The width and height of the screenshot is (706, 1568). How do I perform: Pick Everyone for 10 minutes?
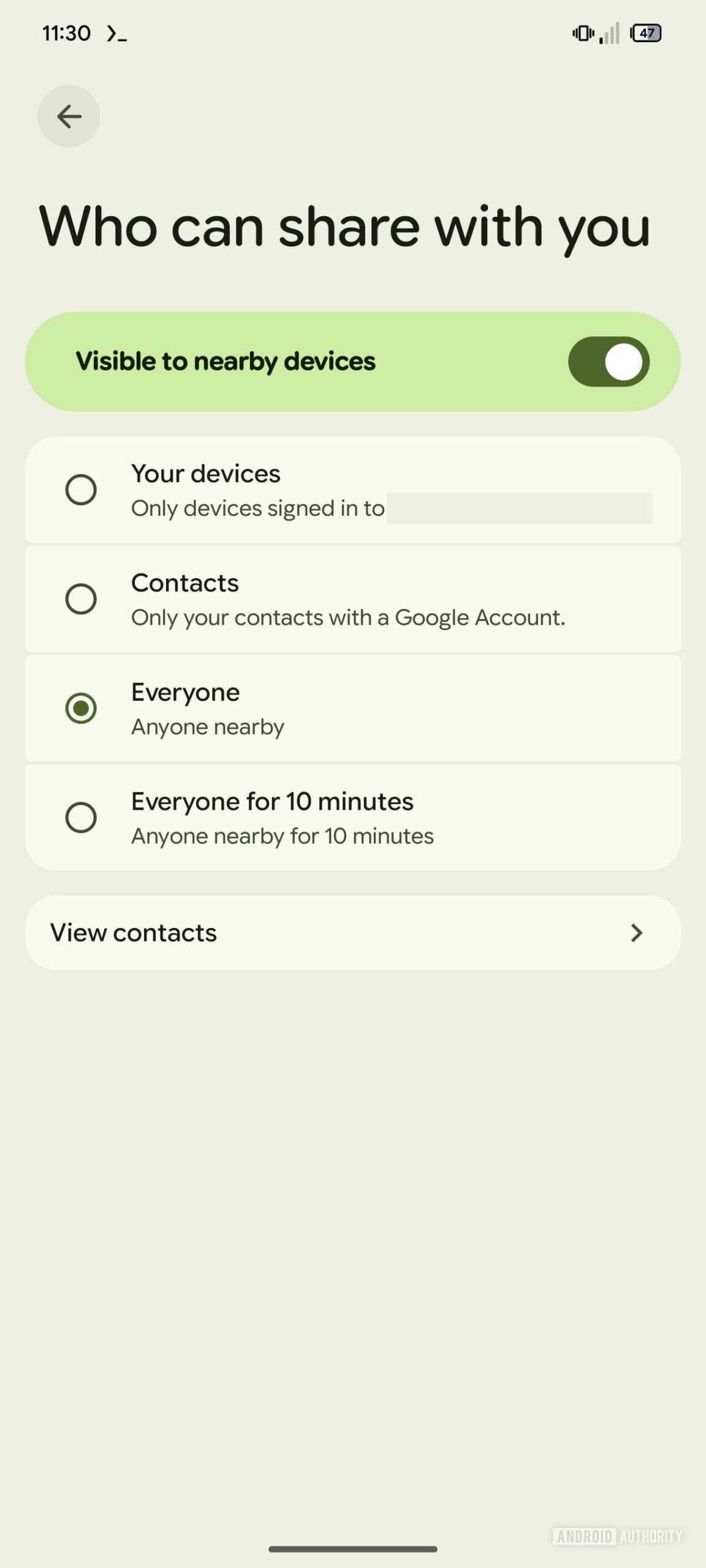coord(81,817)
